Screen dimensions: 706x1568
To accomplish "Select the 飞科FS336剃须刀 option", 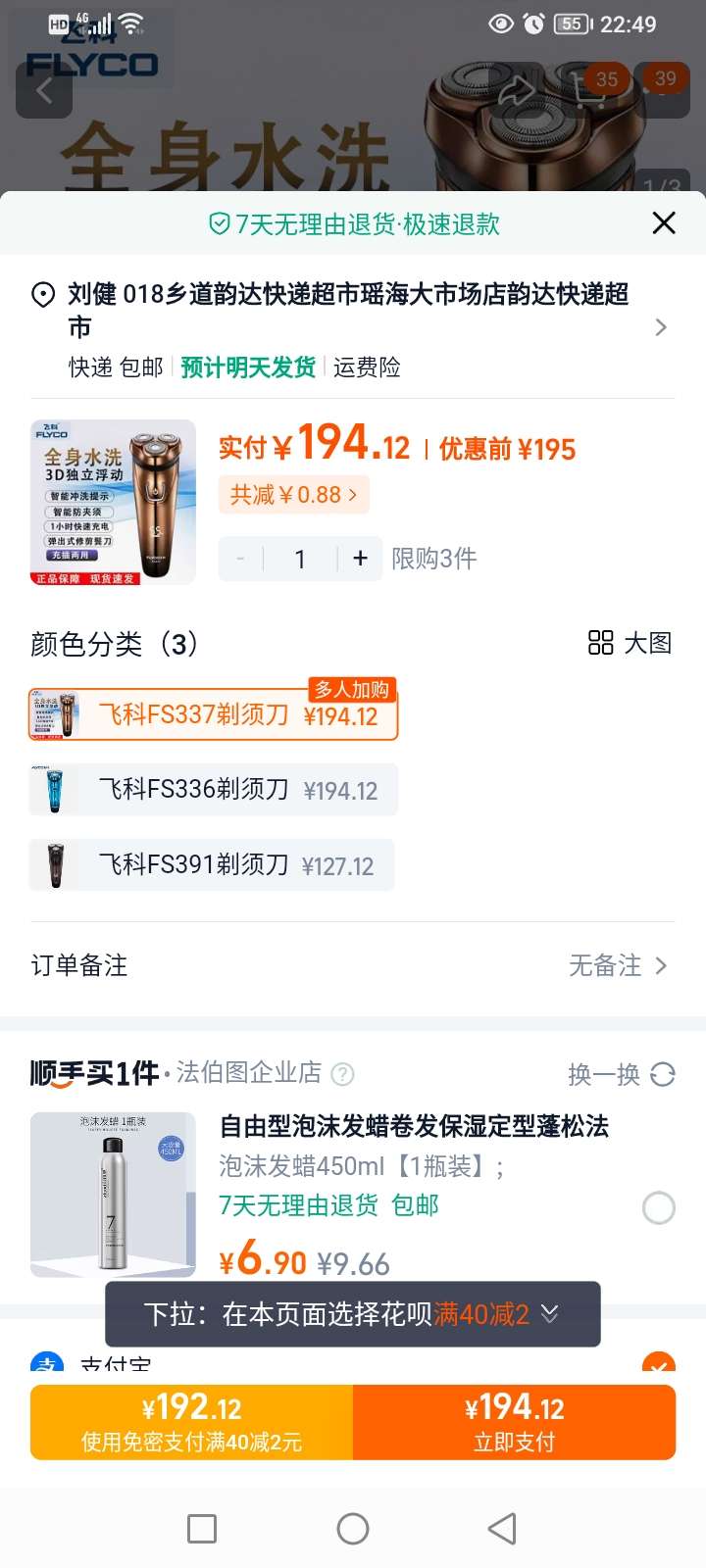I will (x=213, y=790).
